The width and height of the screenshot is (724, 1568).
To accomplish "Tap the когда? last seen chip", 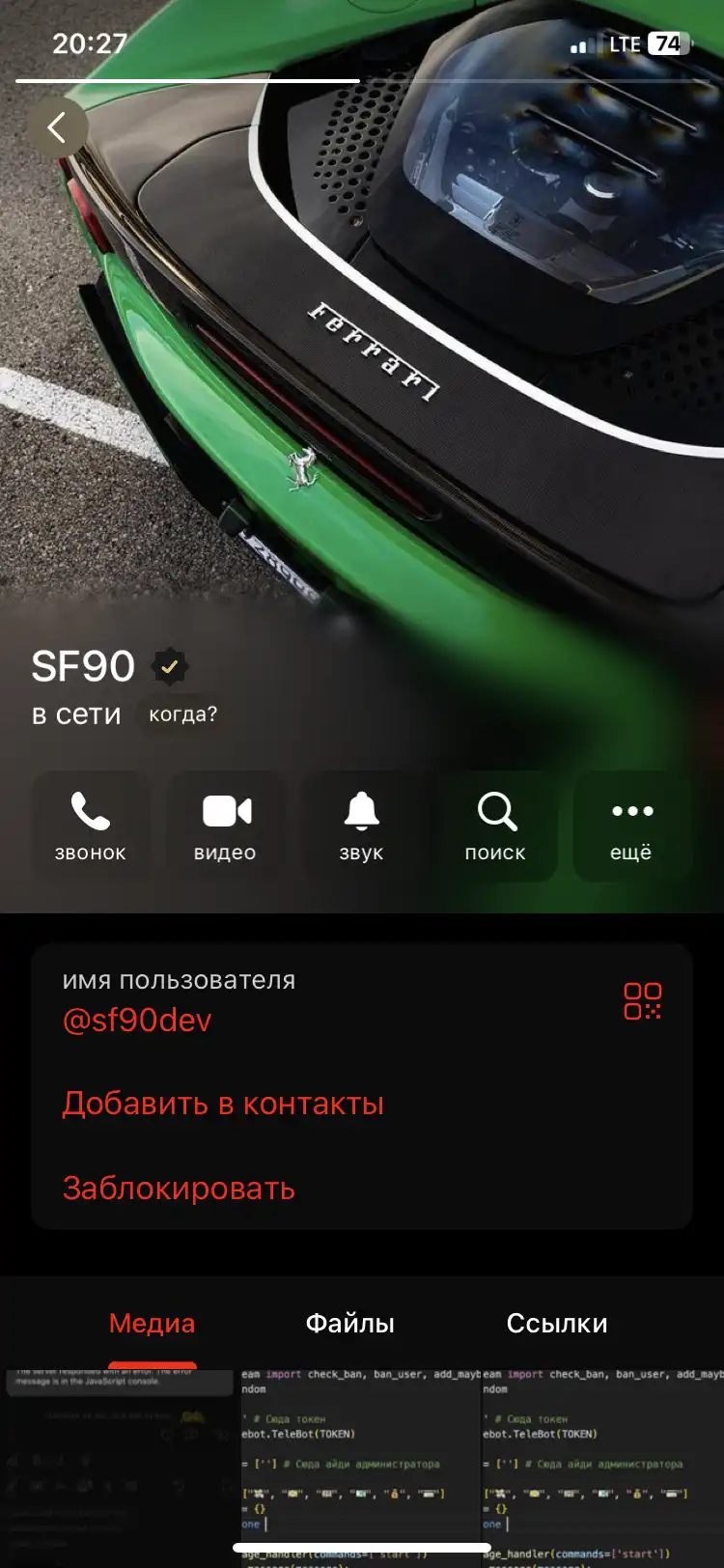I will point(183,715).
